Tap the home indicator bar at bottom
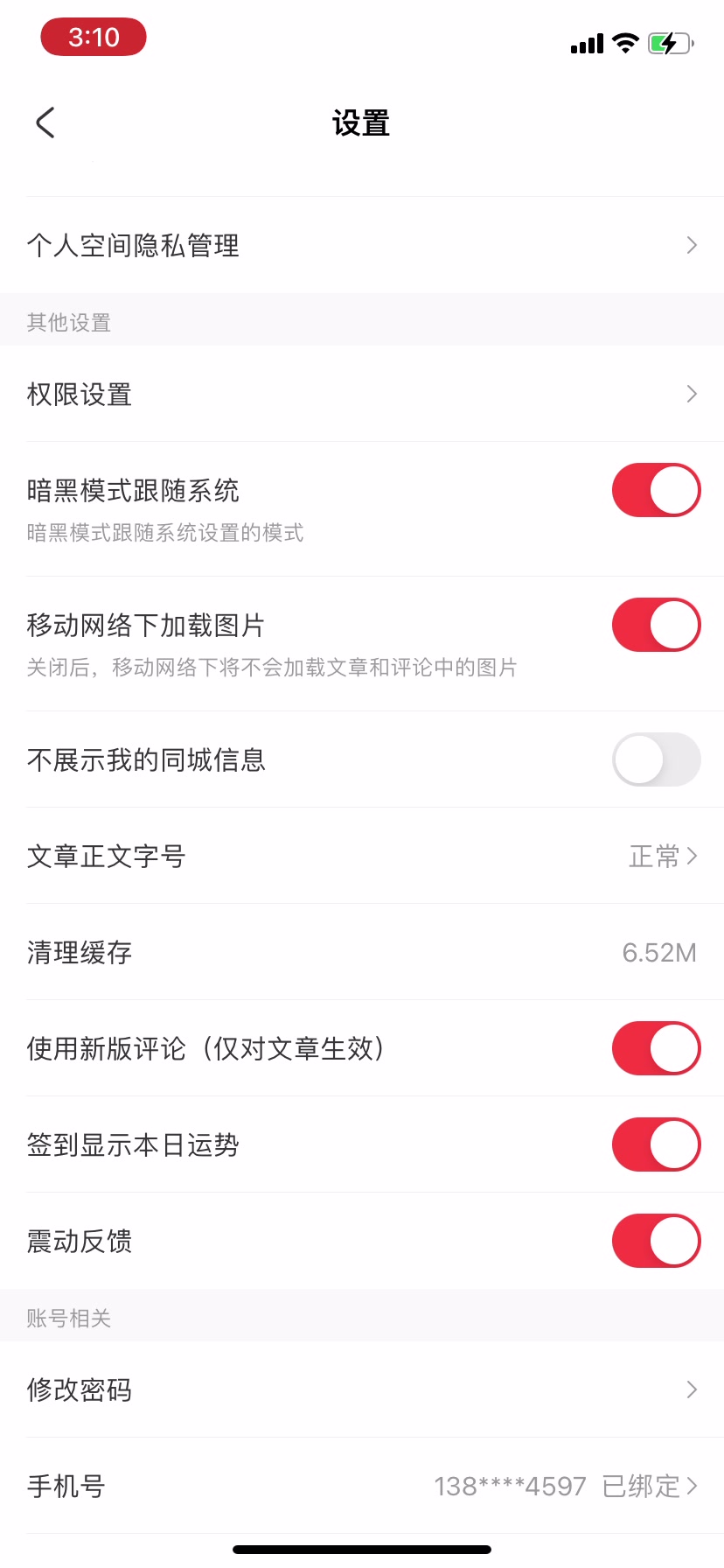Viewport: 724px width, 1568px height. click(362, 1548)
